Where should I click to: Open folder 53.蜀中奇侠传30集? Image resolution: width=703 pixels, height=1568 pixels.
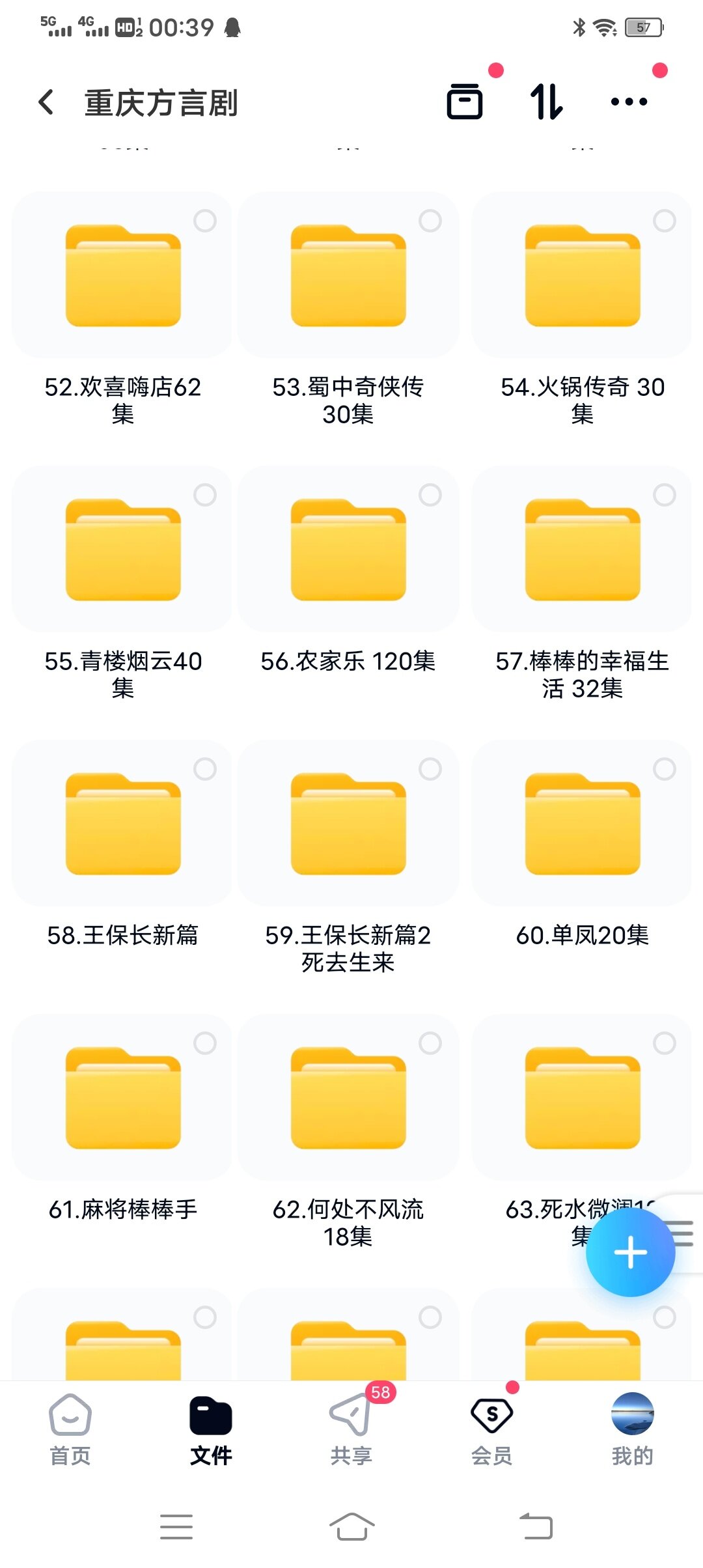[348, 276]
